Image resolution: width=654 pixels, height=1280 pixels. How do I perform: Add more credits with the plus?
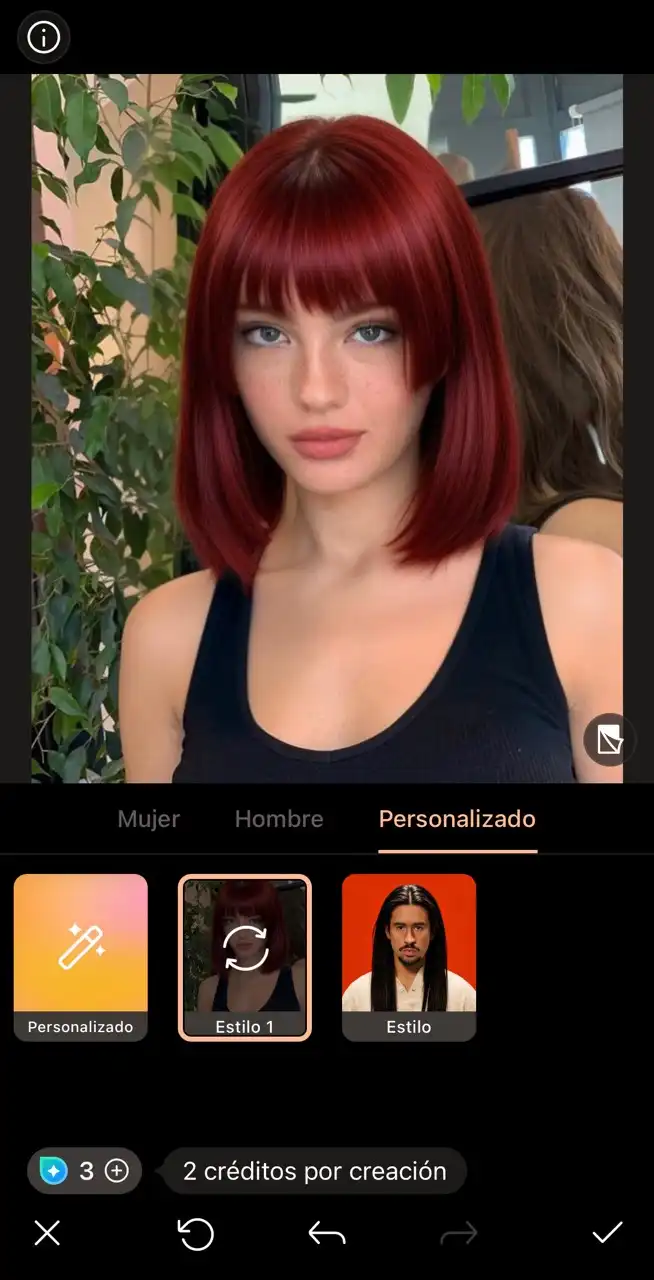pyautogui.click(x=117, y=1171)
